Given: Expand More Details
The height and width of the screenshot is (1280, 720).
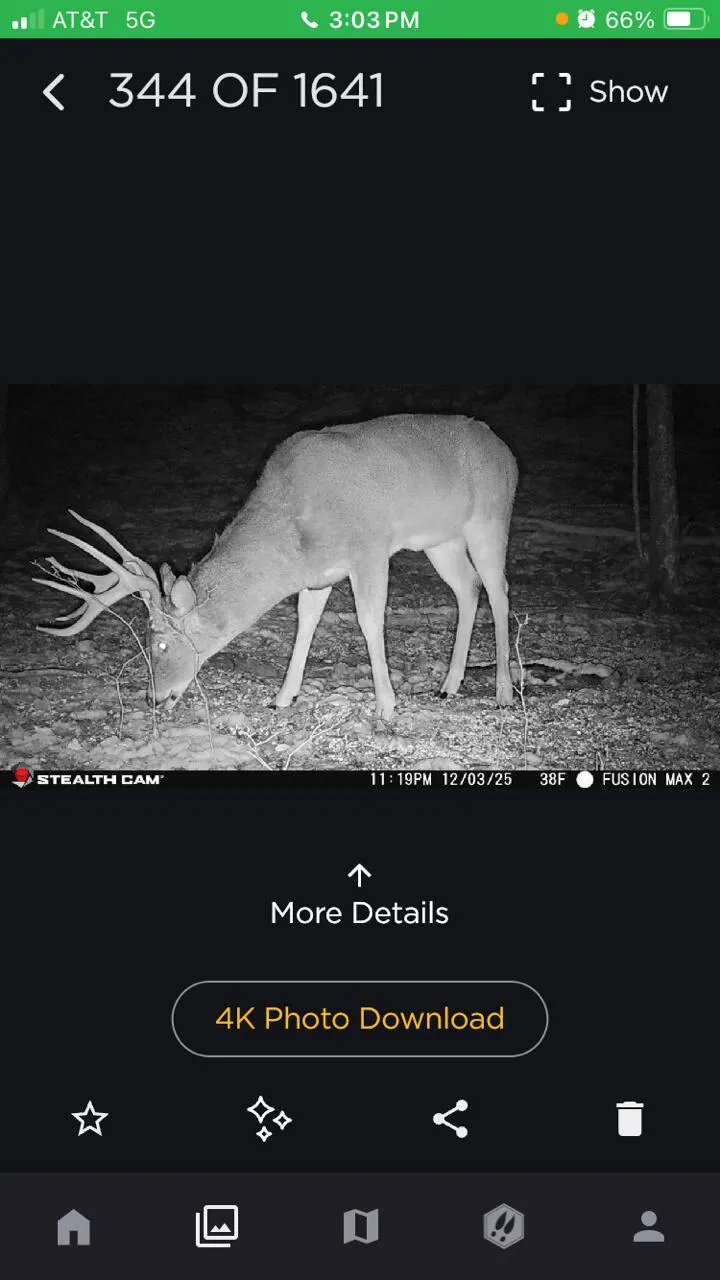Looking at the screenshot, I should click(360, 896).
